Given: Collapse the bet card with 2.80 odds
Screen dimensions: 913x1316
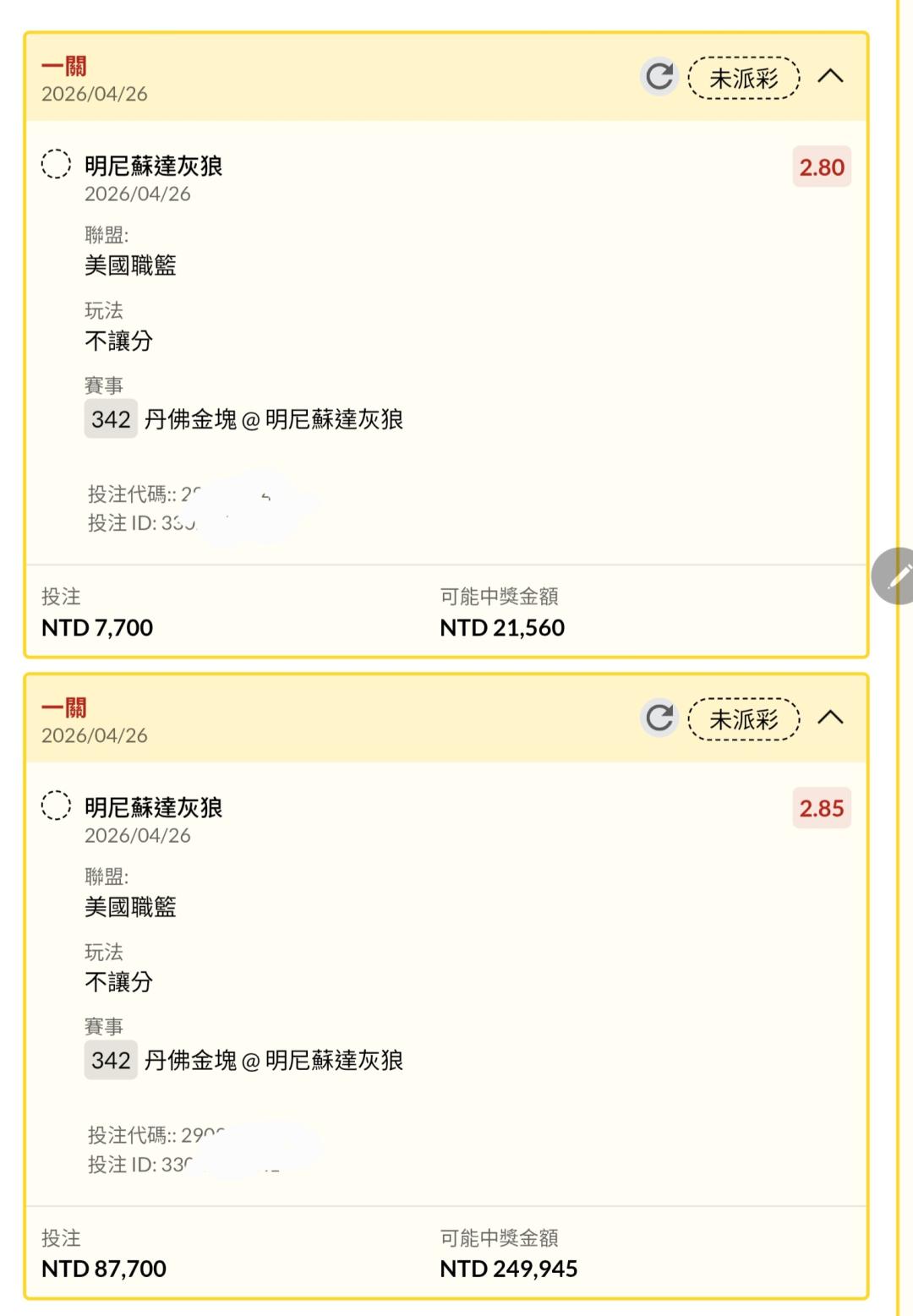Looking at the screenshot, I should pos(830,77).
